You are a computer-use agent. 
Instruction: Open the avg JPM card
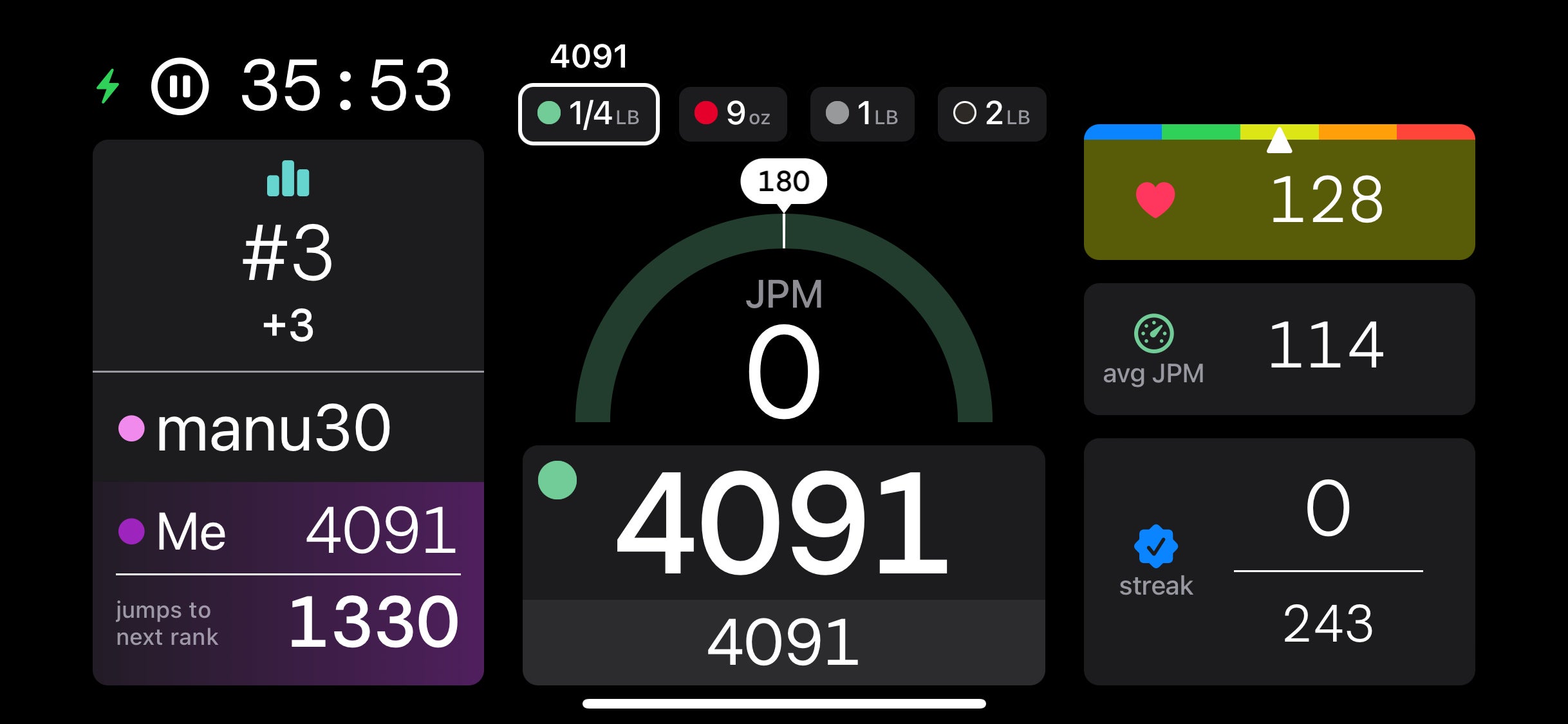pyautogui.click(x=1279, y=349)
